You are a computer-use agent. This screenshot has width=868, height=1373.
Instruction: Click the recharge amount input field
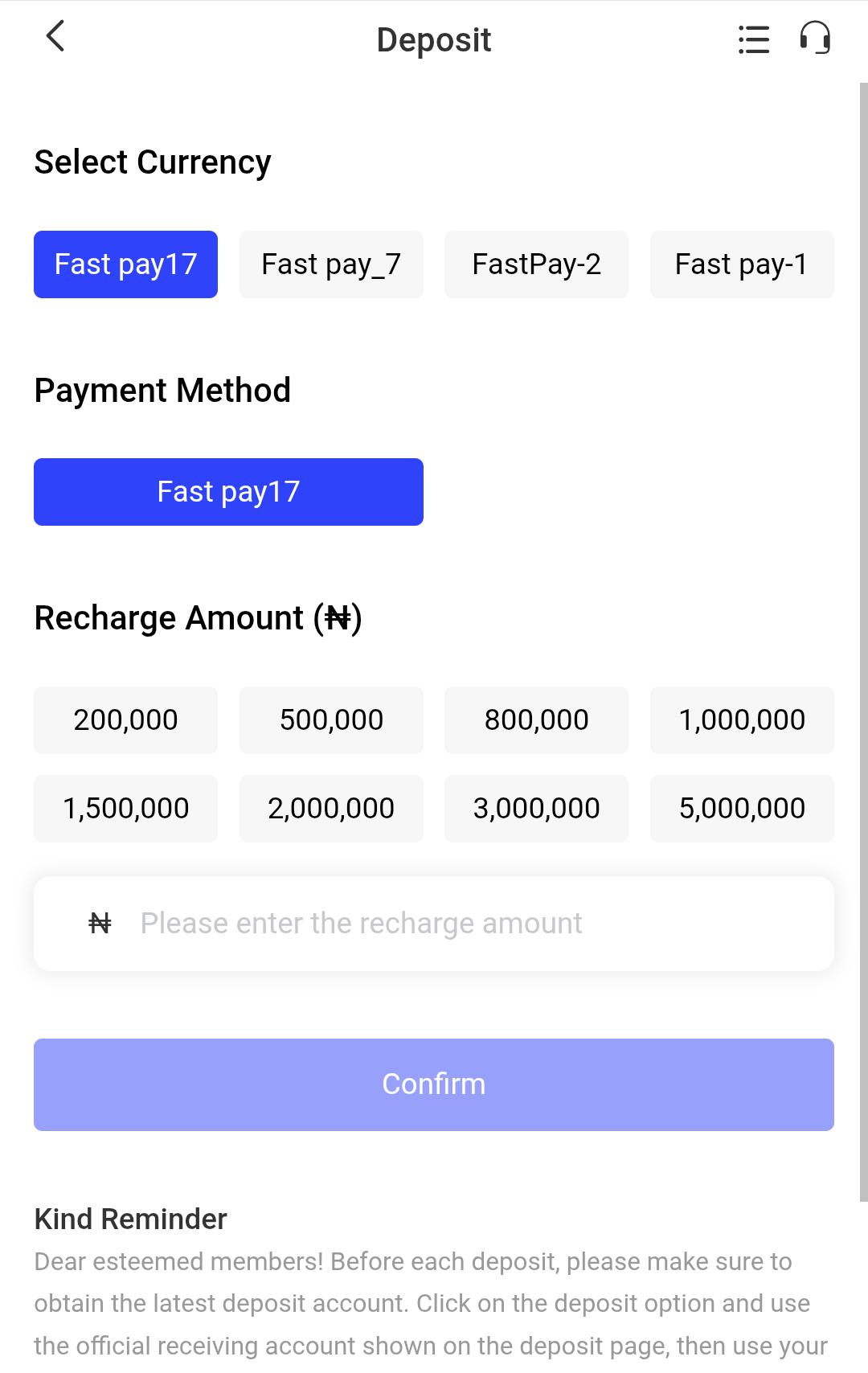tap(434, 923)
